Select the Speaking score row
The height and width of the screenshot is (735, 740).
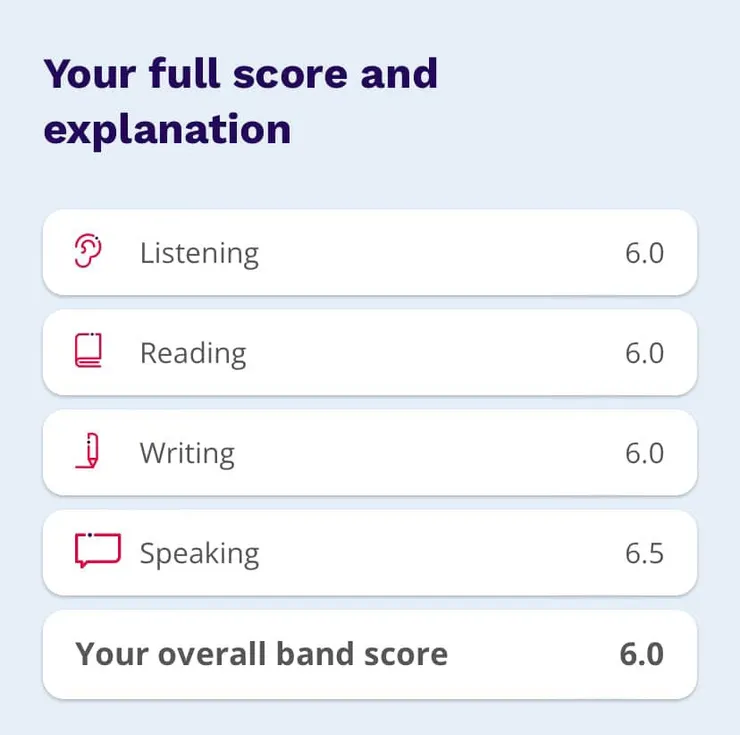pyautogui.click(x=369, y=553)
